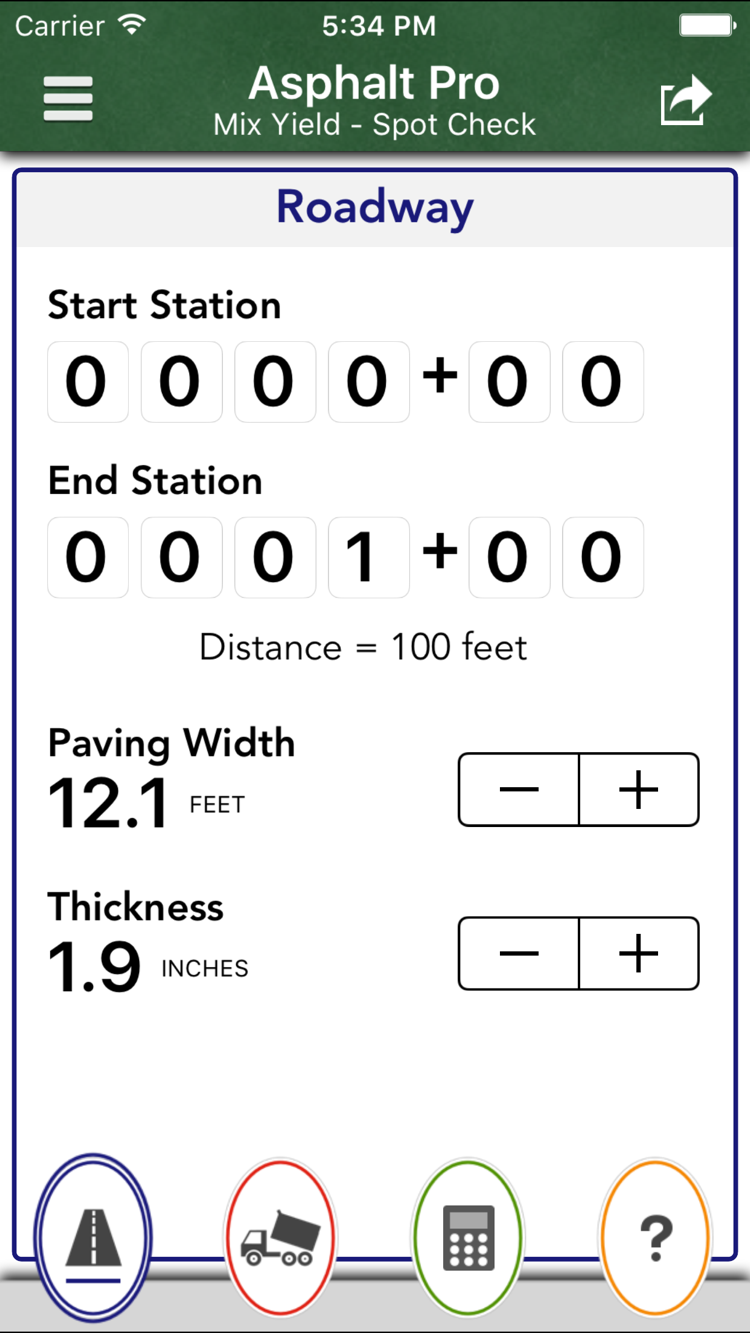
Task: Tap the Mix Yield - Spot Check header
Action: click(x=374, y=124)
